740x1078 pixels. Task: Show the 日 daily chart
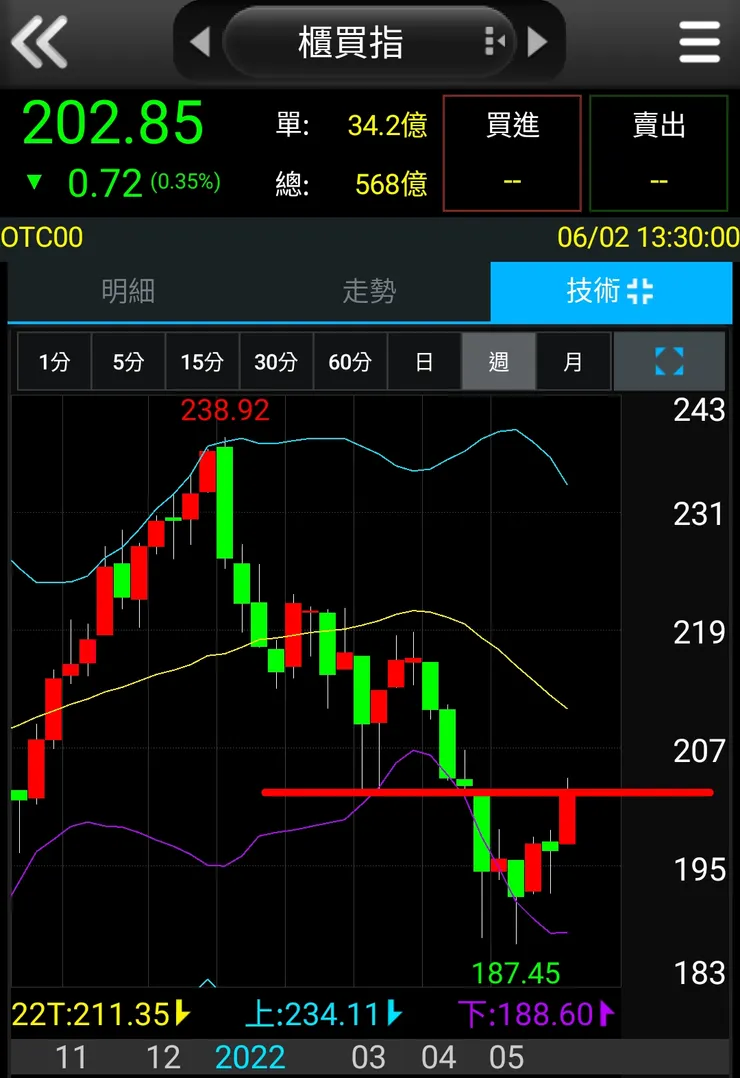click(424, 361)
